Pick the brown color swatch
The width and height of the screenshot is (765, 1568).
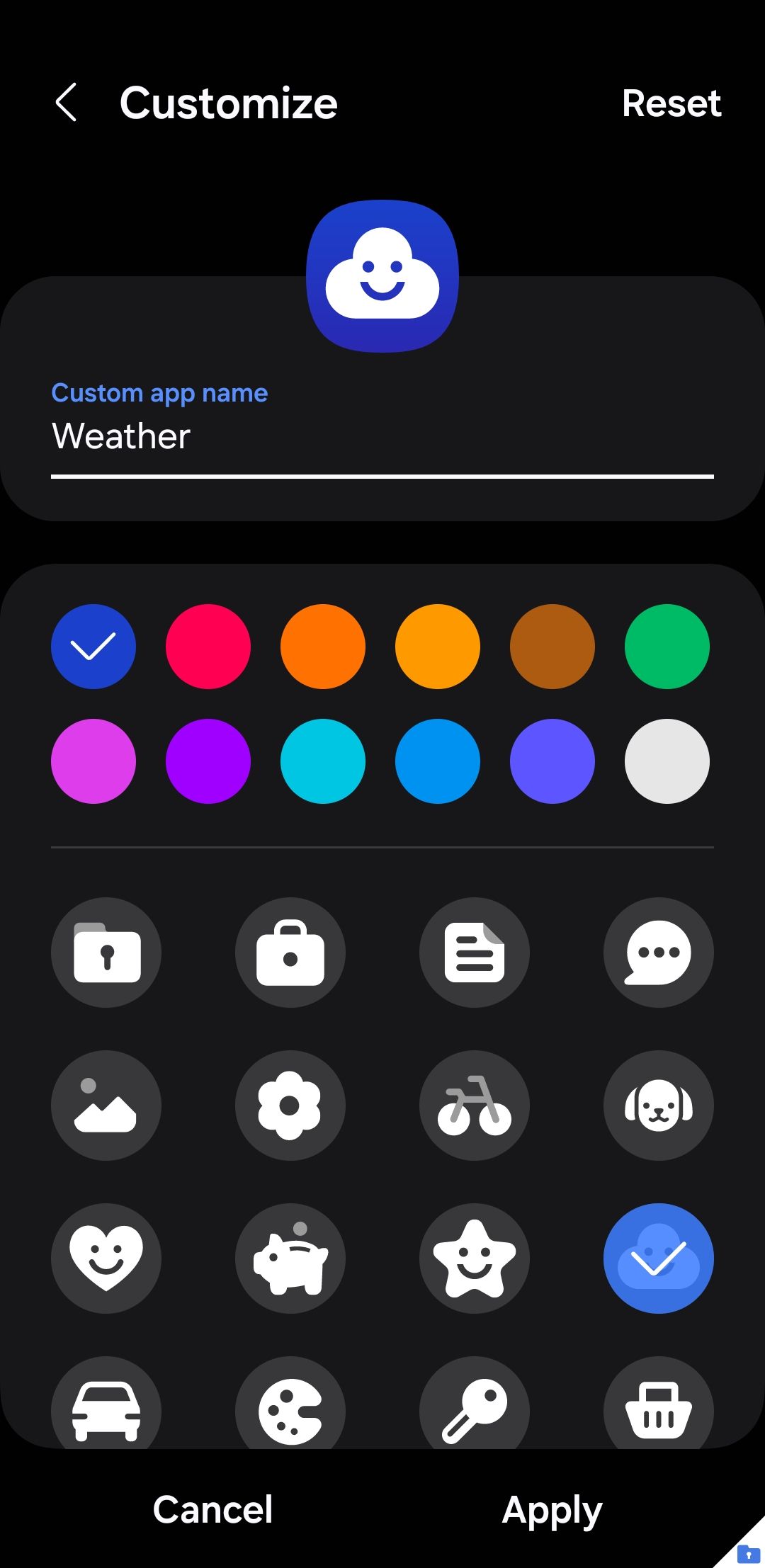point(552,647)
